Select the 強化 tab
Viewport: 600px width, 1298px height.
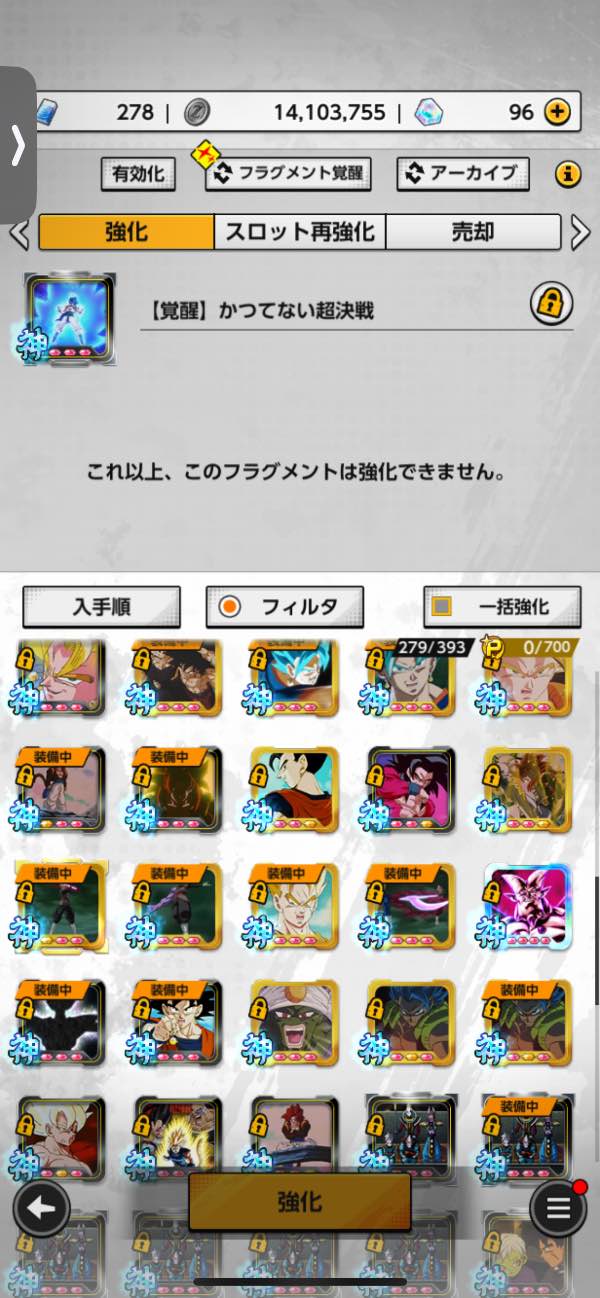127,232
